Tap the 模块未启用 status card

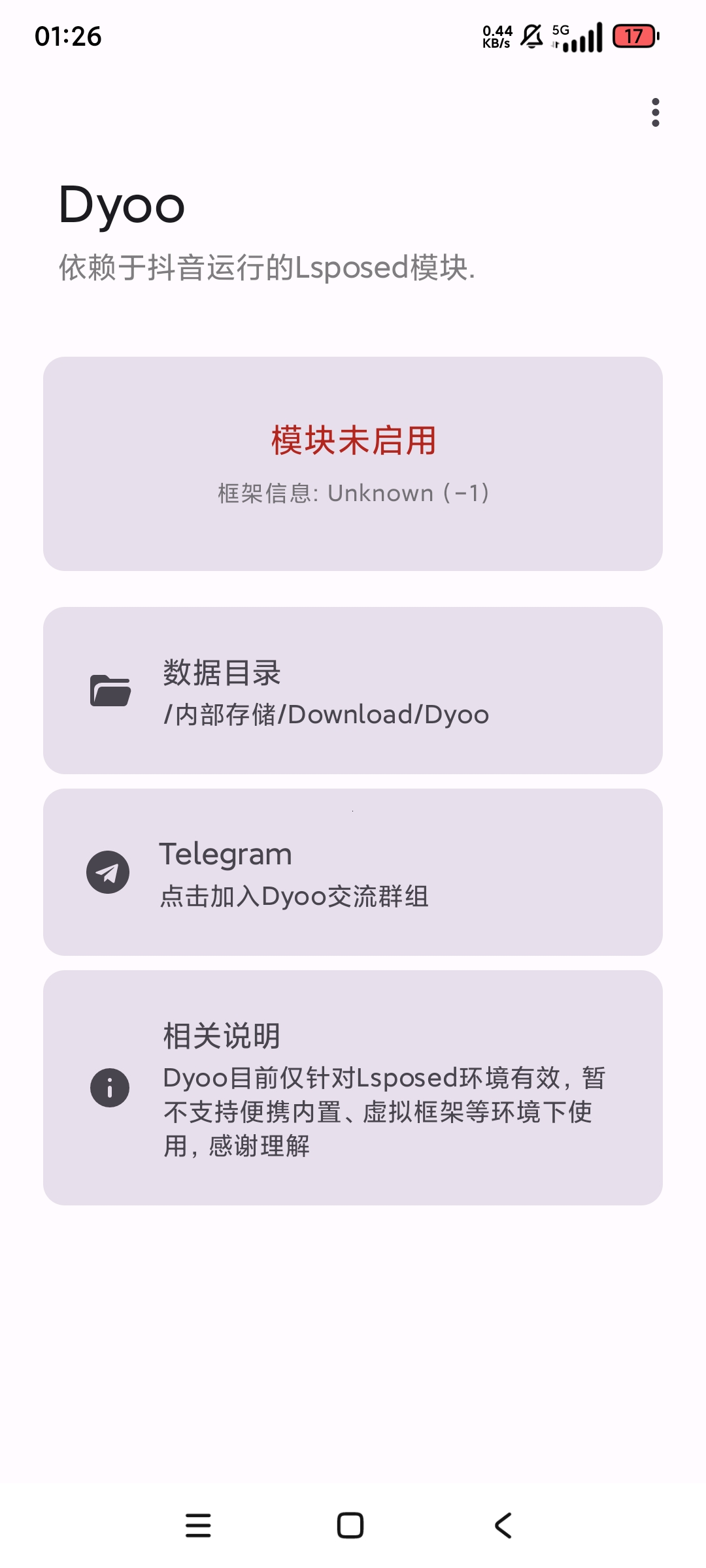tap(353, 464)
